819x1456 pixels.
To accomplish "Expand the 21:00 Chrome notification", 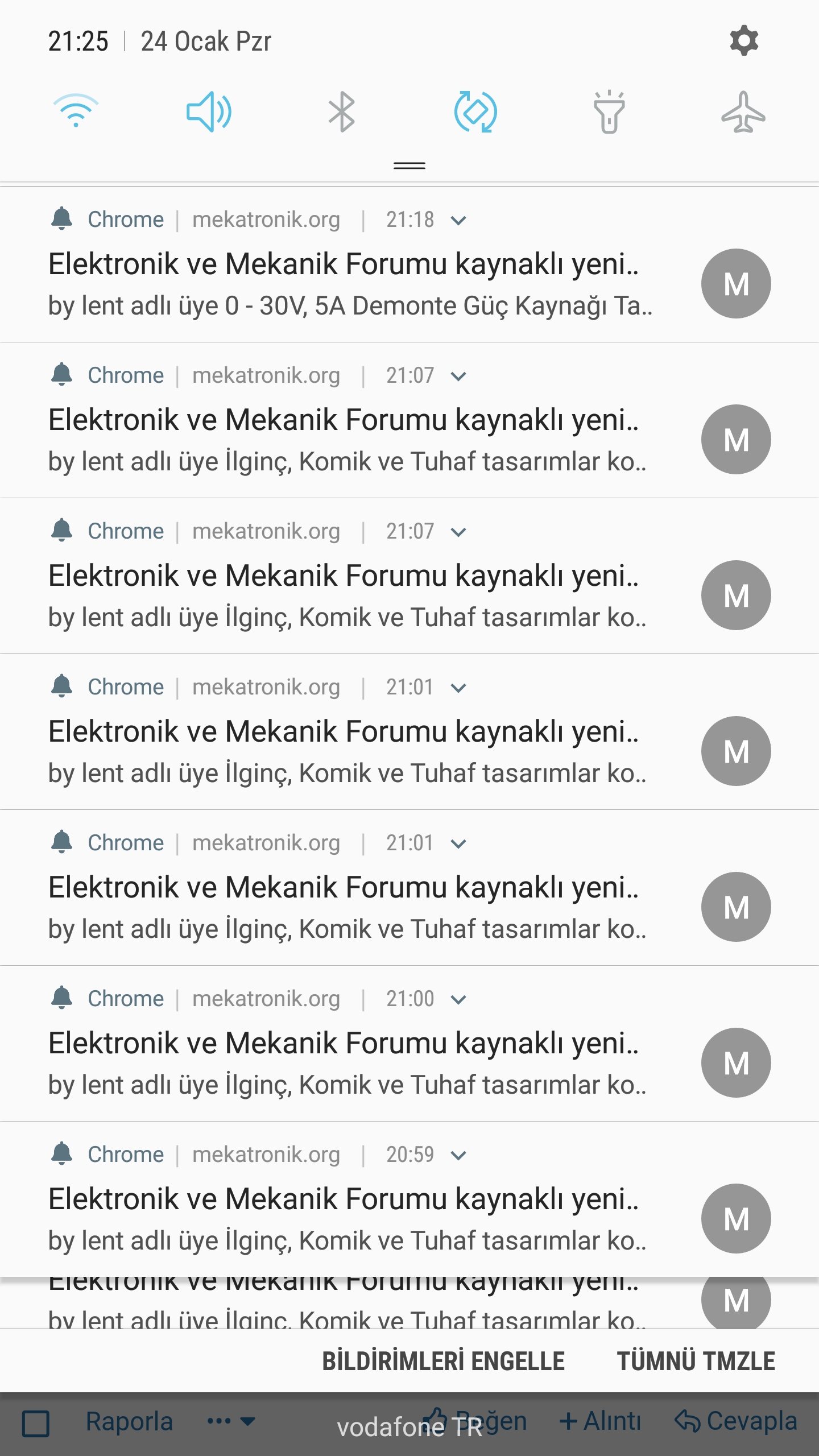I will [x=458, y=999].
